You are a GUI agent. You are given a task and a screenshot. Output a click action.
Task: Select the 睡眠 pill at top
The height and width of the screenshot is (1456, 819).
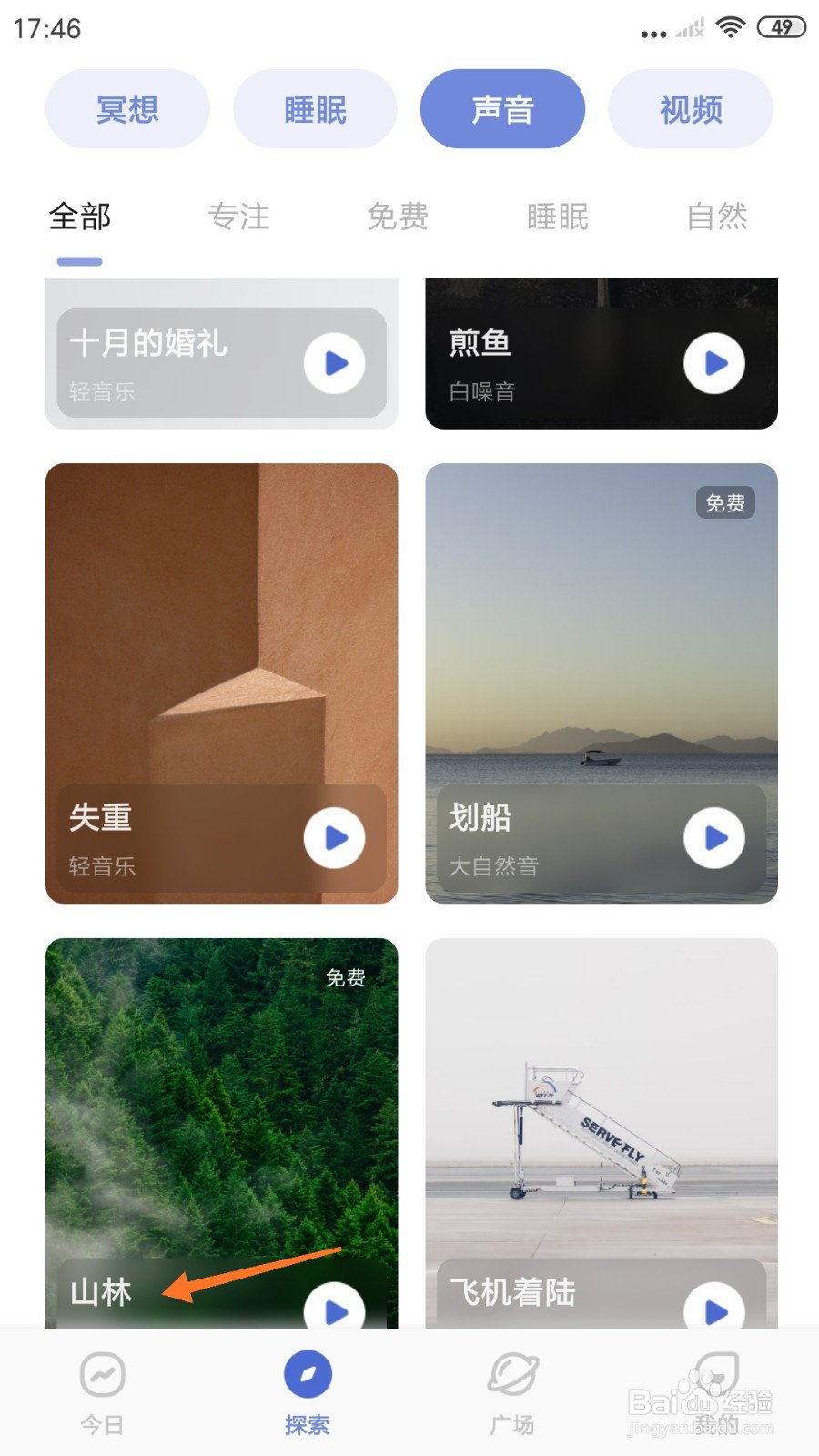[x=315, y=109]
